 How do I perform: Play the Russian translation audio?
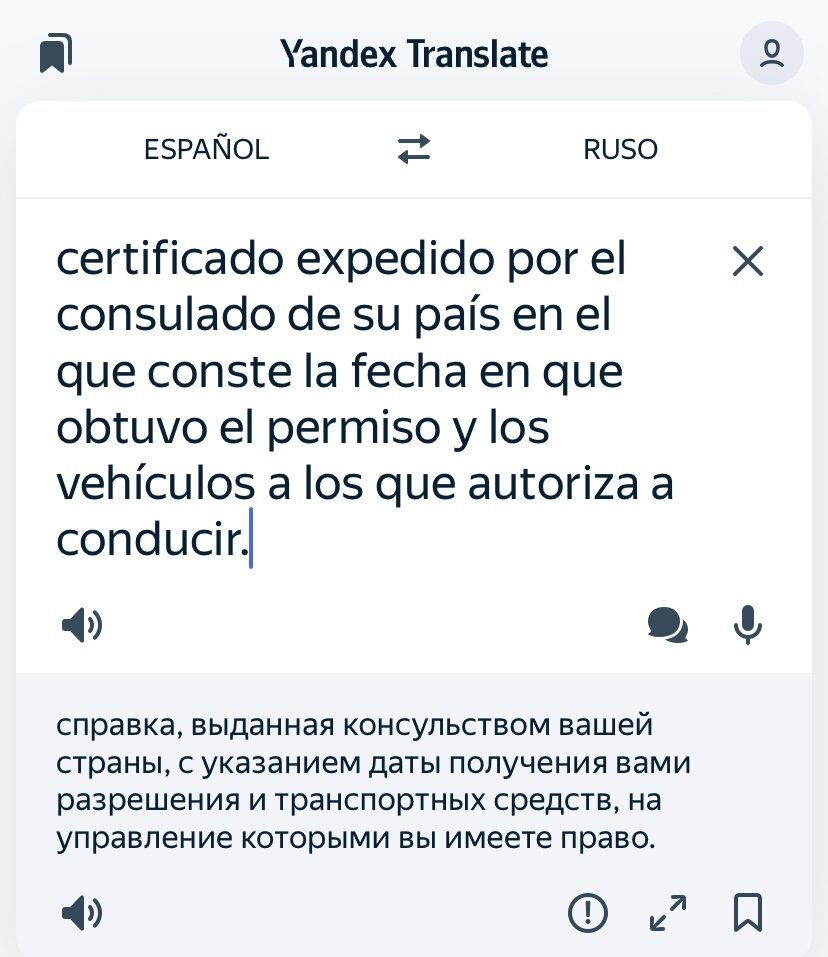81,912
